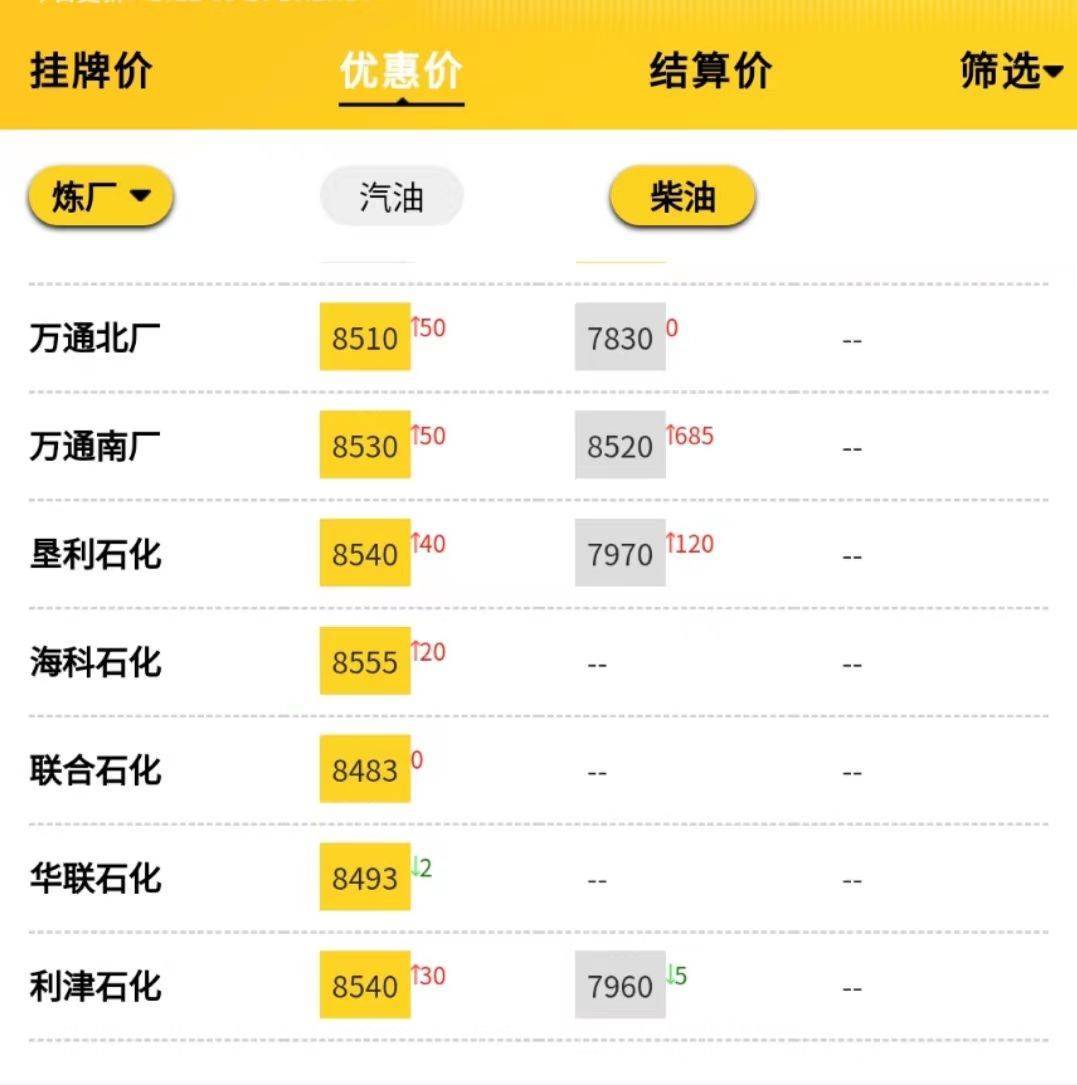
Task: Select the 柴油 chip
Action: pos(682,197)
